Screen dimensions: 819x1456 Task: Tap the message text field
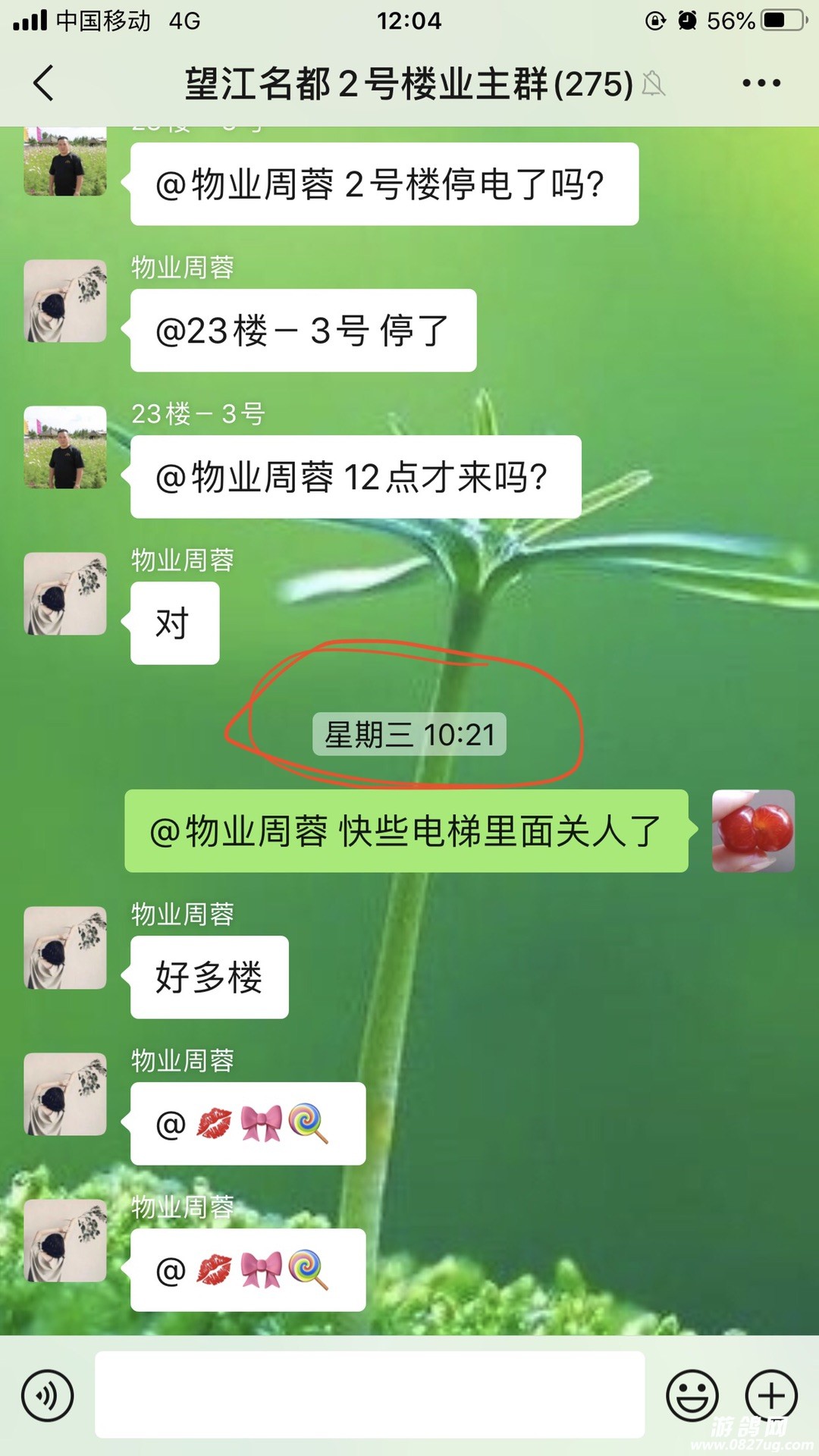pos(370,1394)
